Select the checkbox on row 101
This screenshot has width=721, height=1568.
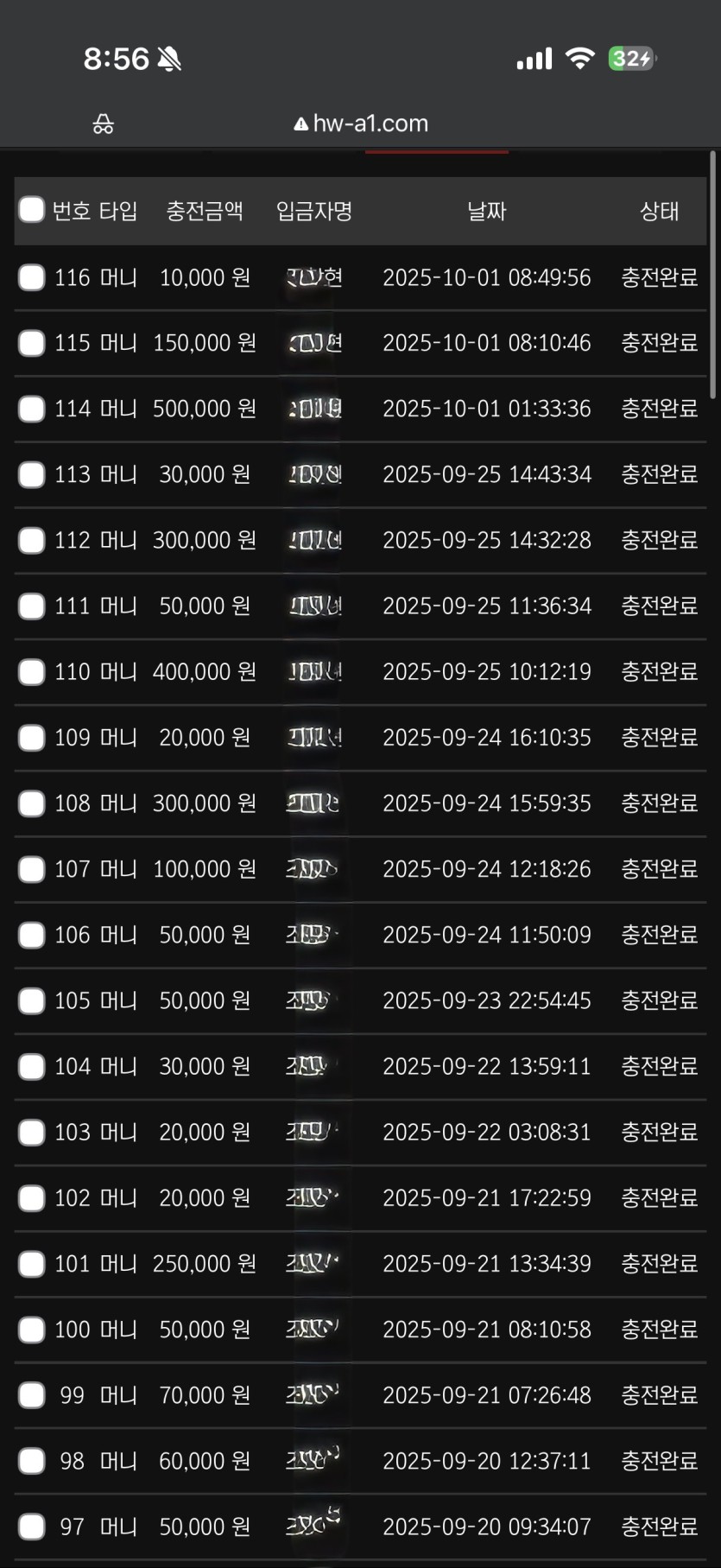click(32, 1264)
